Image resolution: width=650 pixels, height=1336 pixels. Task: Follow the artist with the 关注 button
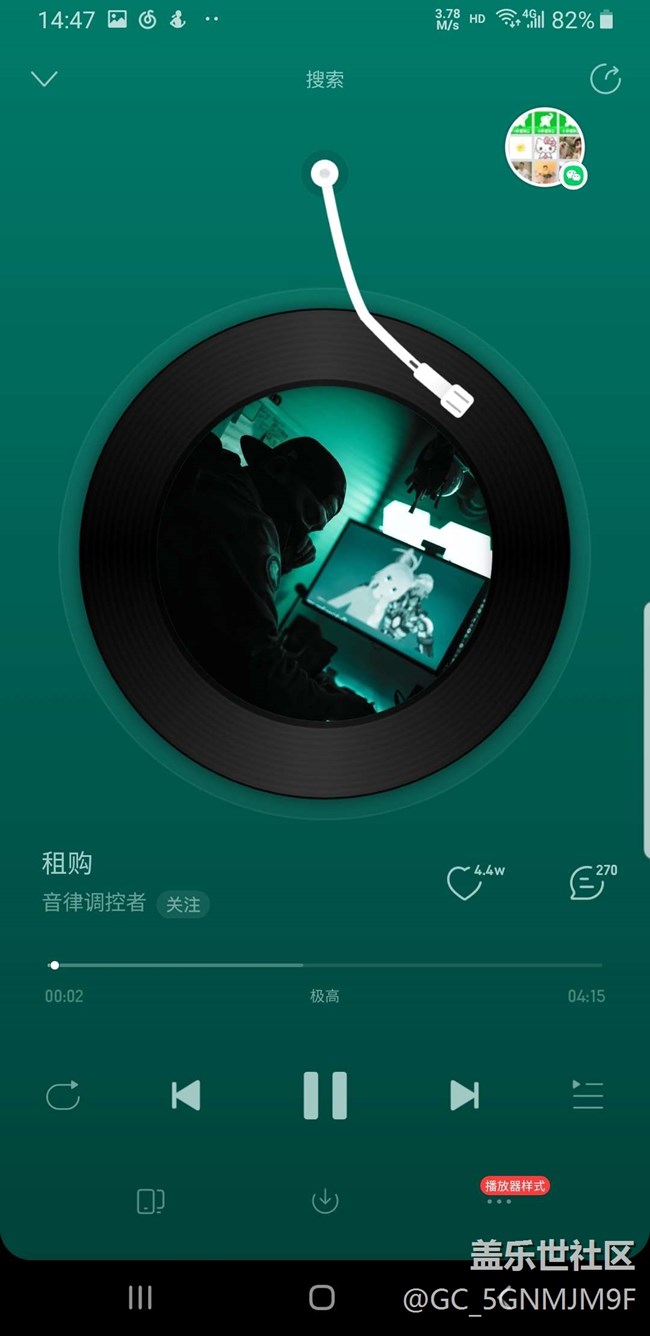click(183, 904)
